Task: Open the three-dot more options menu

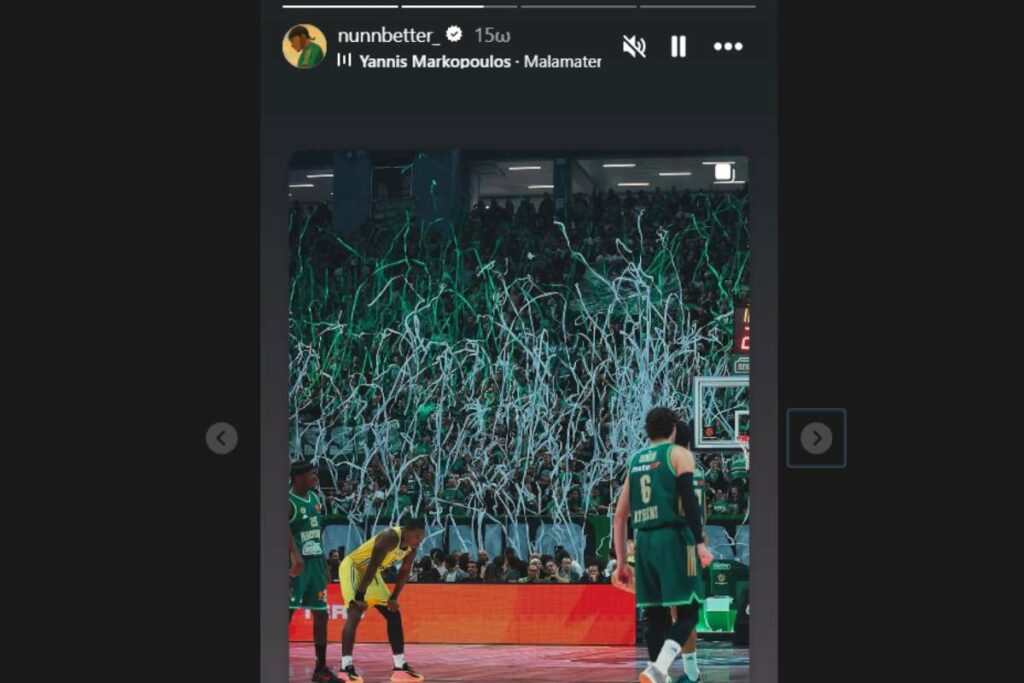Action: (728, 46)
